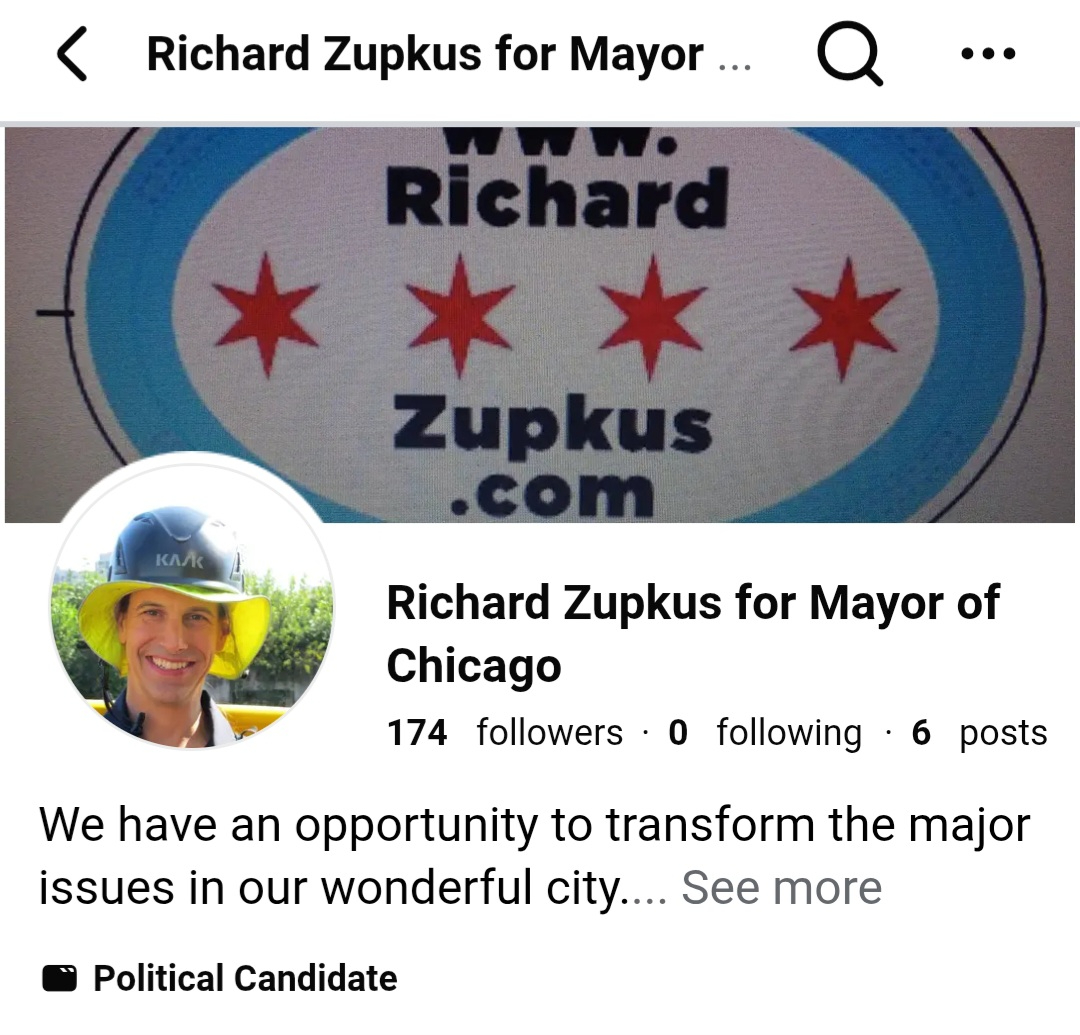This screenshot has width=1080, height=1035.
Task: Open the three-dot overflow menu
Action: pos(987,55)
